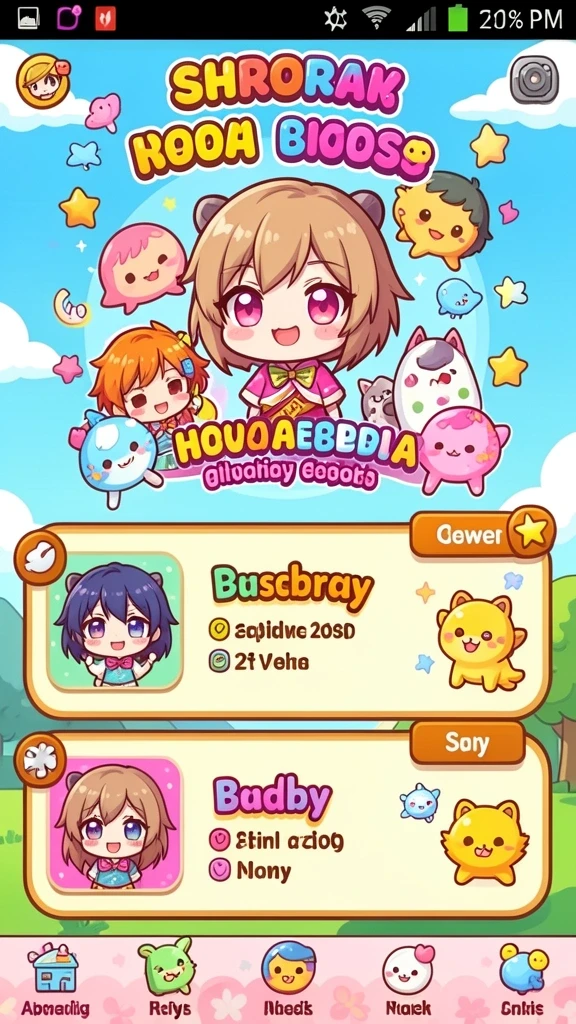Screen dimensions: 576x1024
Task: Open the Buscbray character card
Action: (287, 620)
